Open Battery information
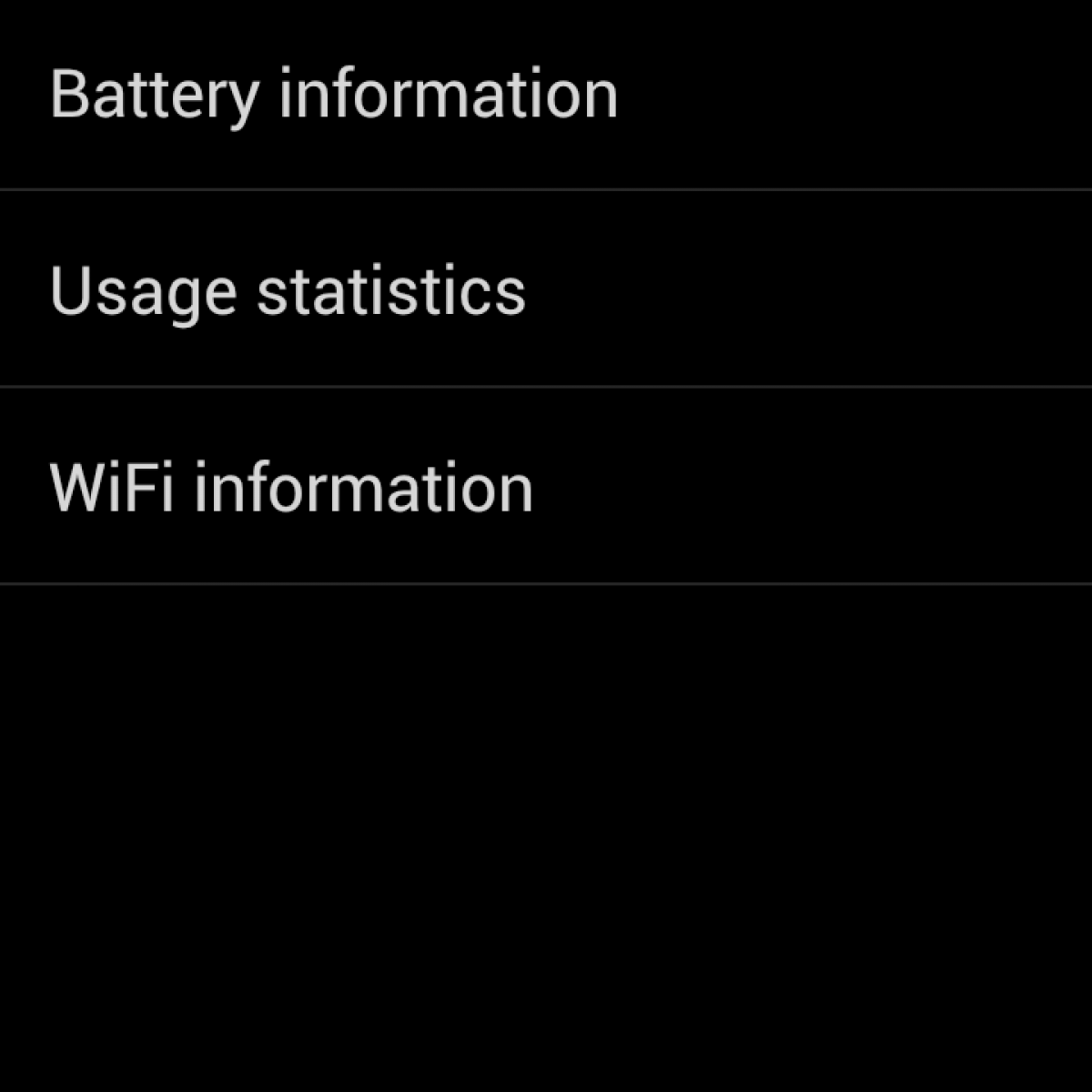The image size is (1092, 1092). pos(333,94)
